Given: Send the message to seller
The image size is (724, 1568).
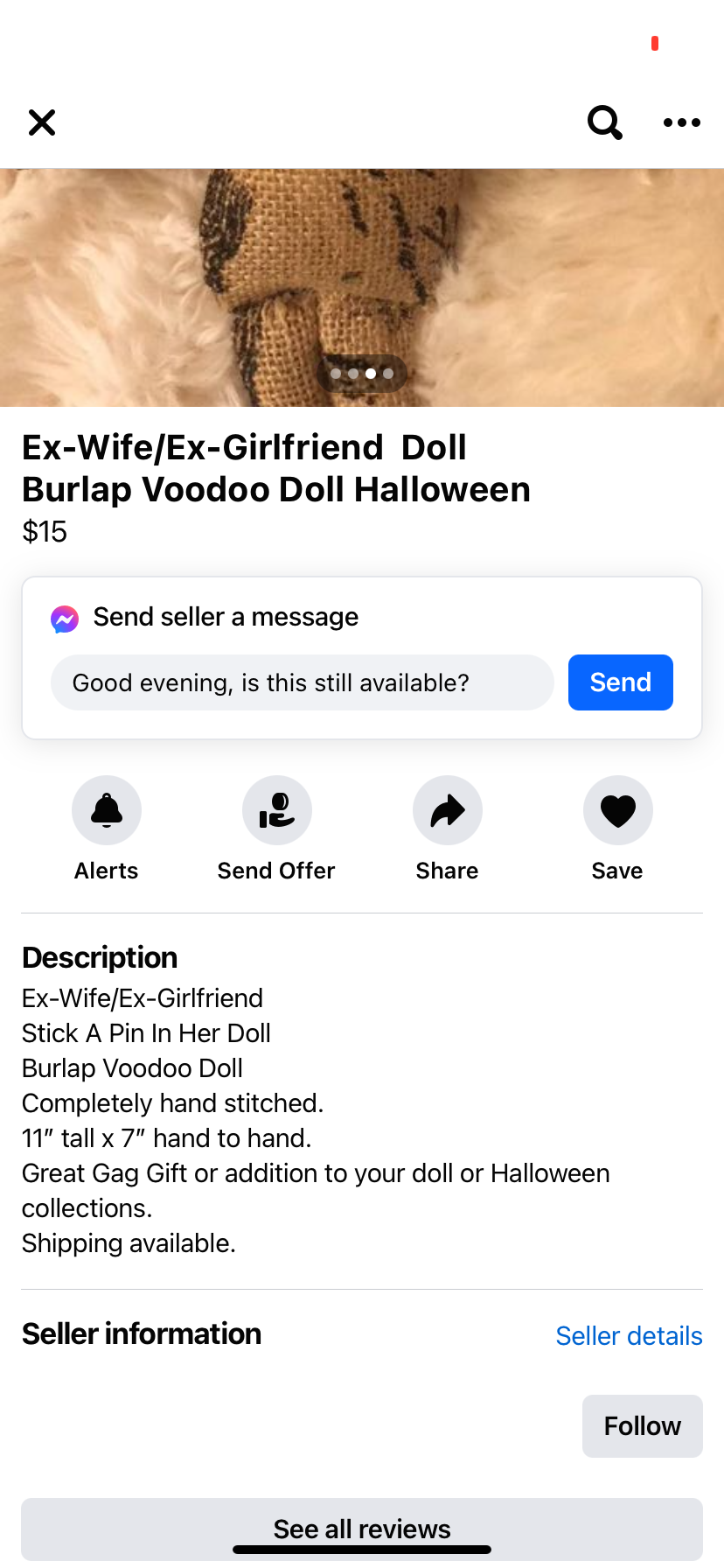Looking at the screenshot, I should click(x=620, y=682).
